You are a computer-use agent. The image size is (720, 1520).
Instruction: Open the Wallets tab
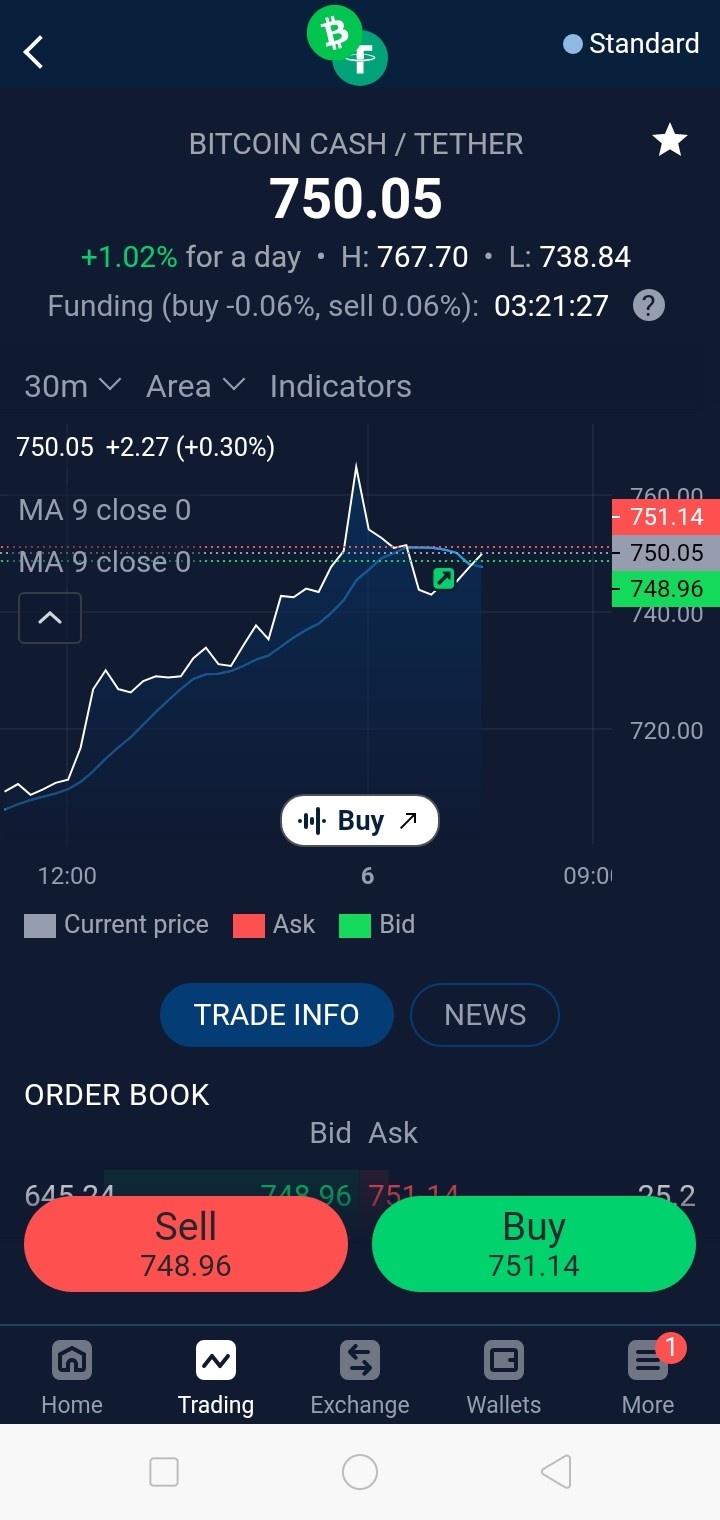504,1377
